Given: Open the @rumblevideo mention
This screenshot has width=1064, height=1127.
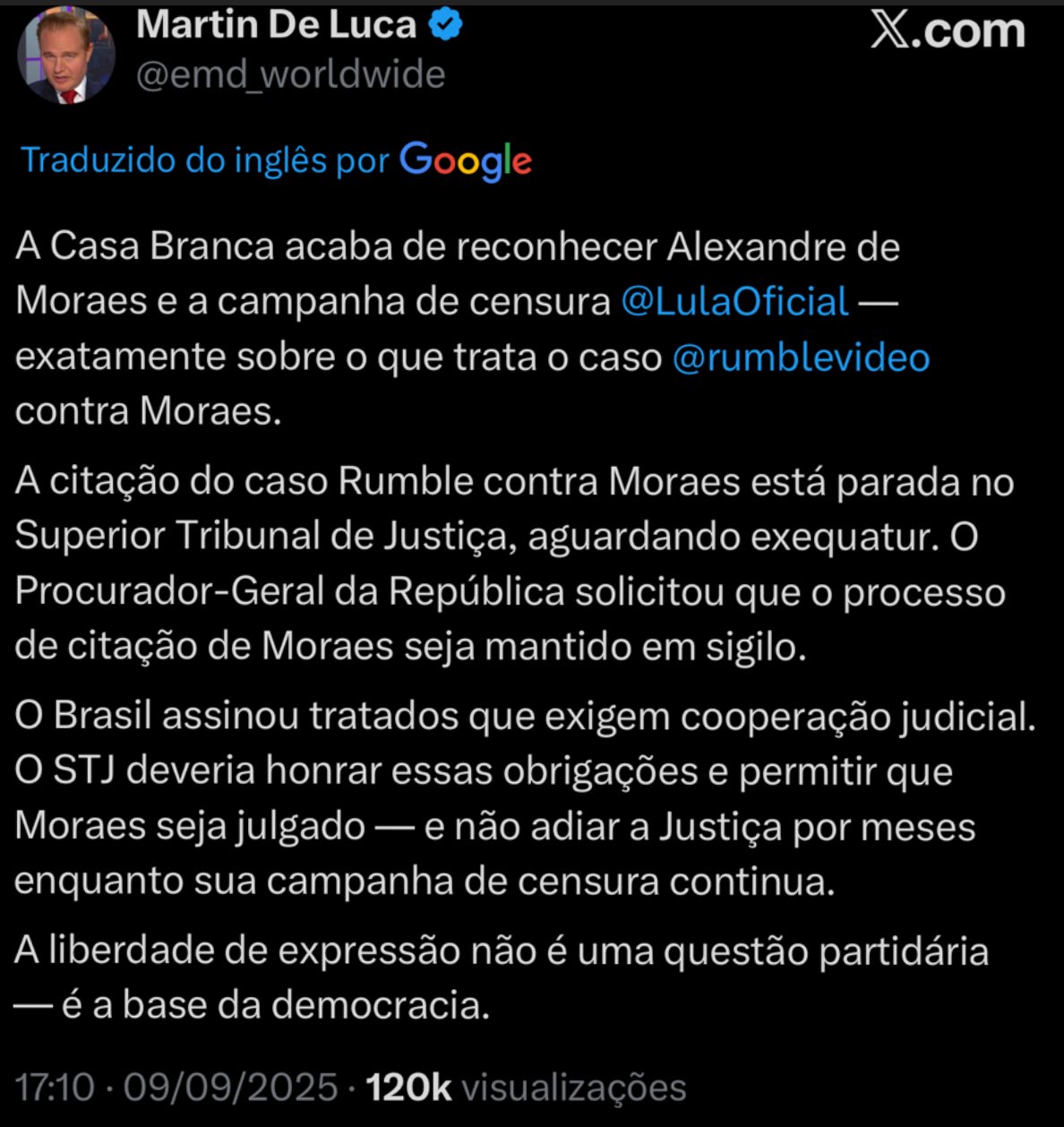Looking at the screenshot, I should click(x=801, y=357).
